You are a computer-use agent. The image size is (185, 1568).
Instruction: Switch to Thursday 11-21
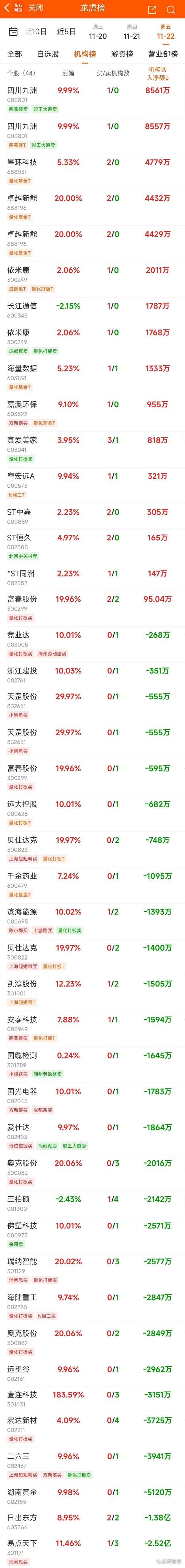(132, 32)
